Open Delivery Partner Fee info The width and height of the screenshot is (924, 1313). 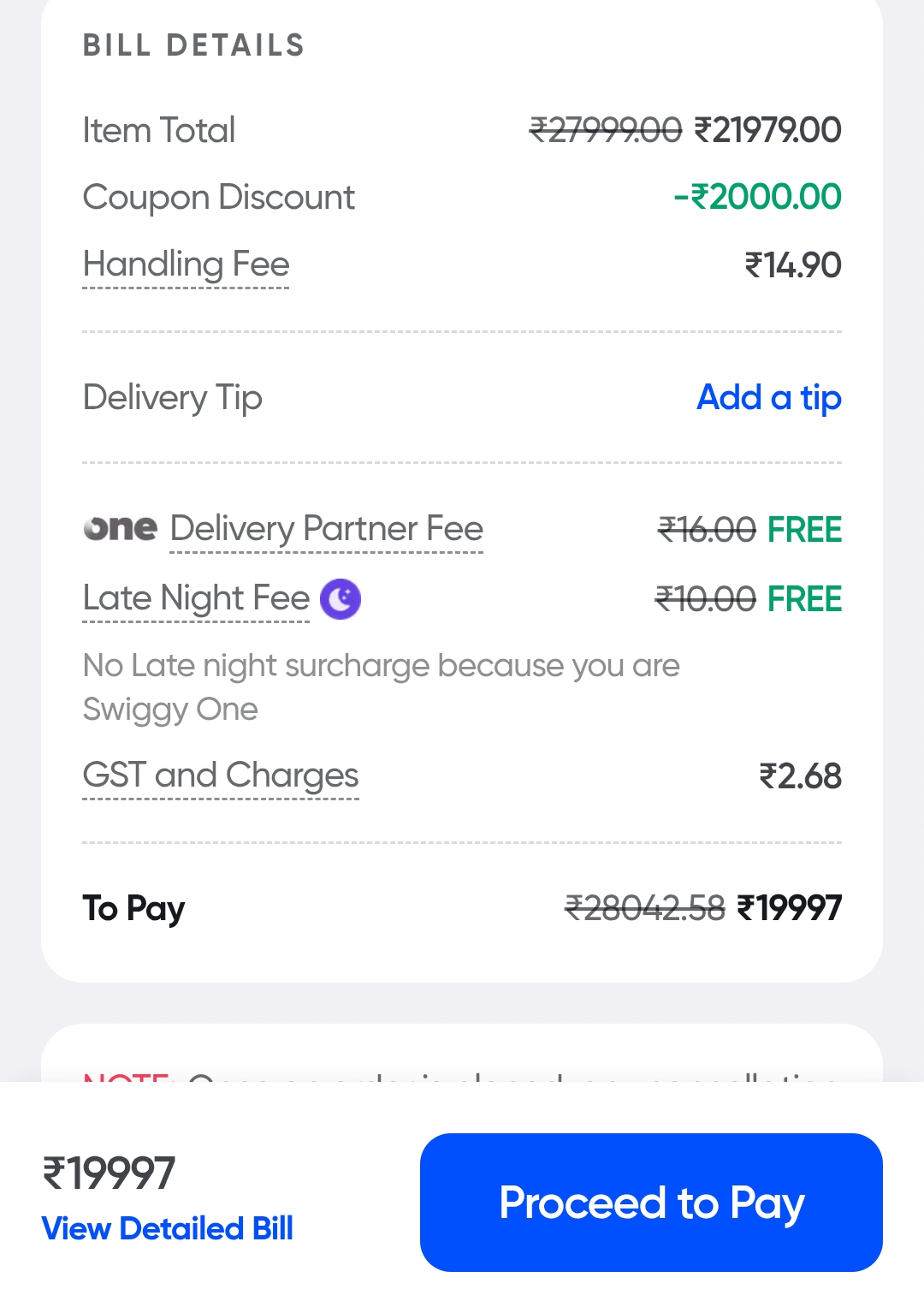[326, 529]
